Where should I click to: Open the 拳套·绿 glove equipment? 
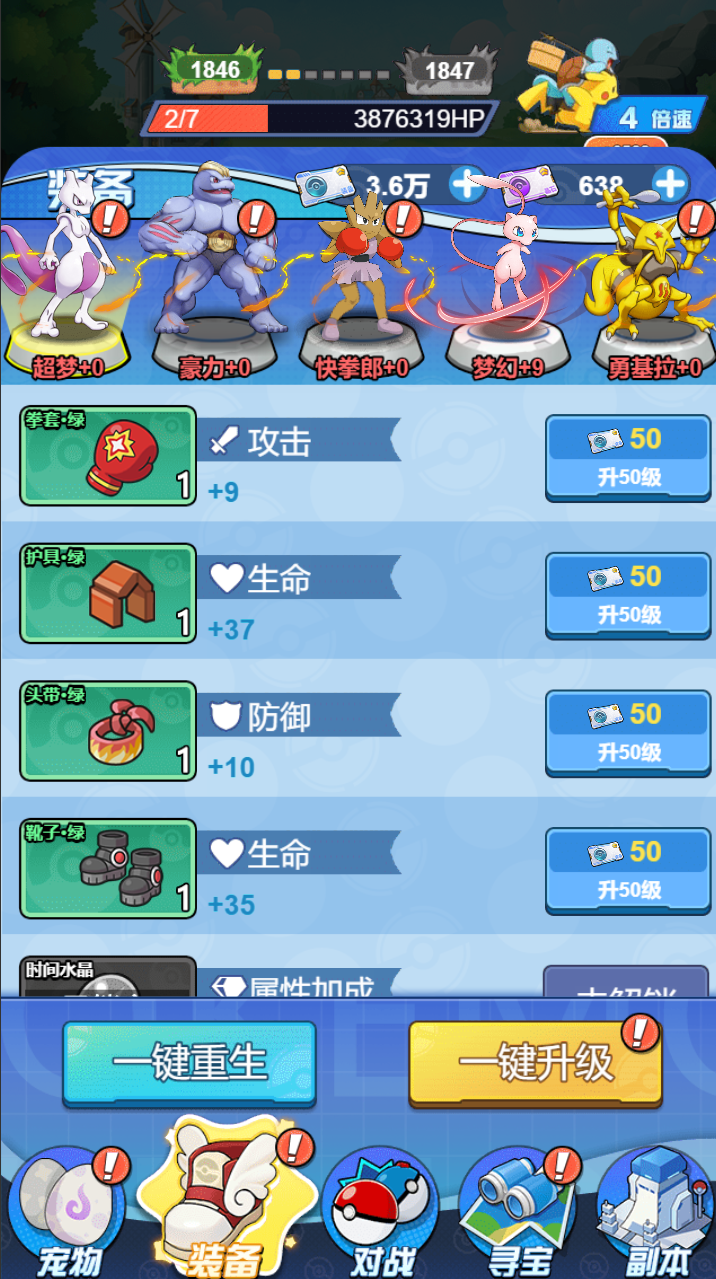click(x=108, y=456)
